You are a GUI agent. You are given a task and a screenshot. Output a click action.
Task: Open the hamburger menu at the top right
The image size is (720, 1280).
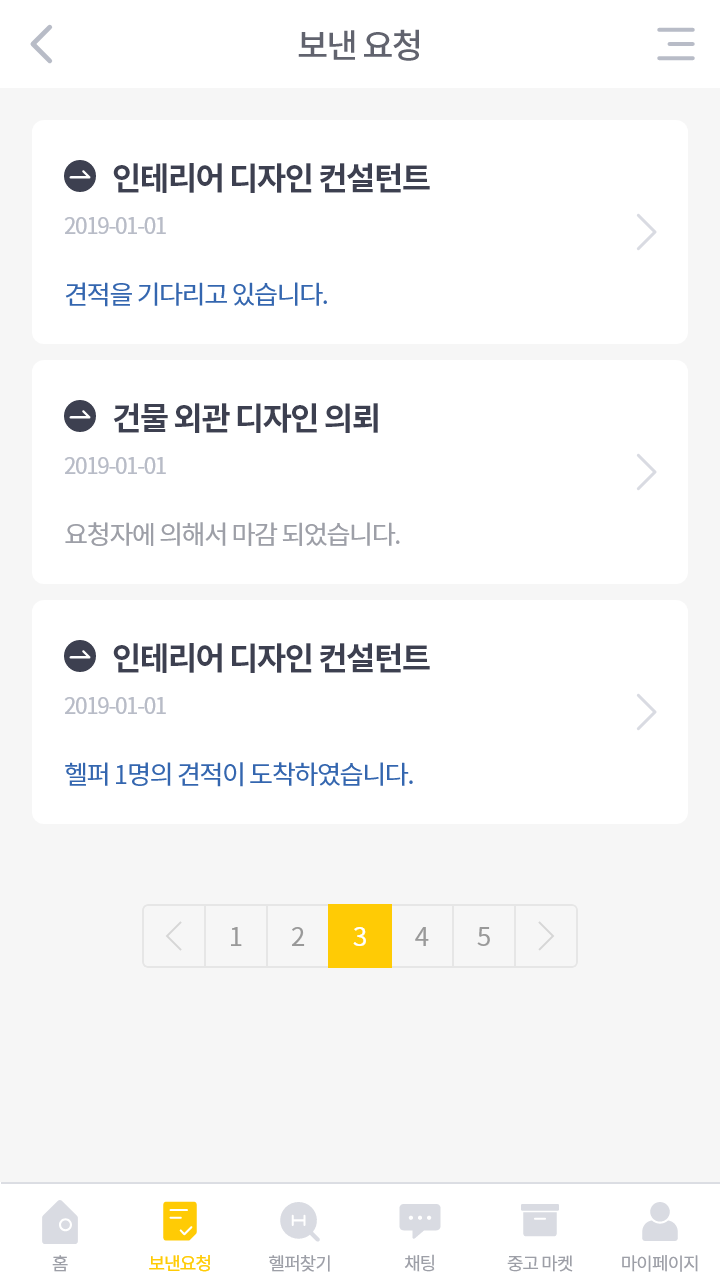[x=676, y=44]
